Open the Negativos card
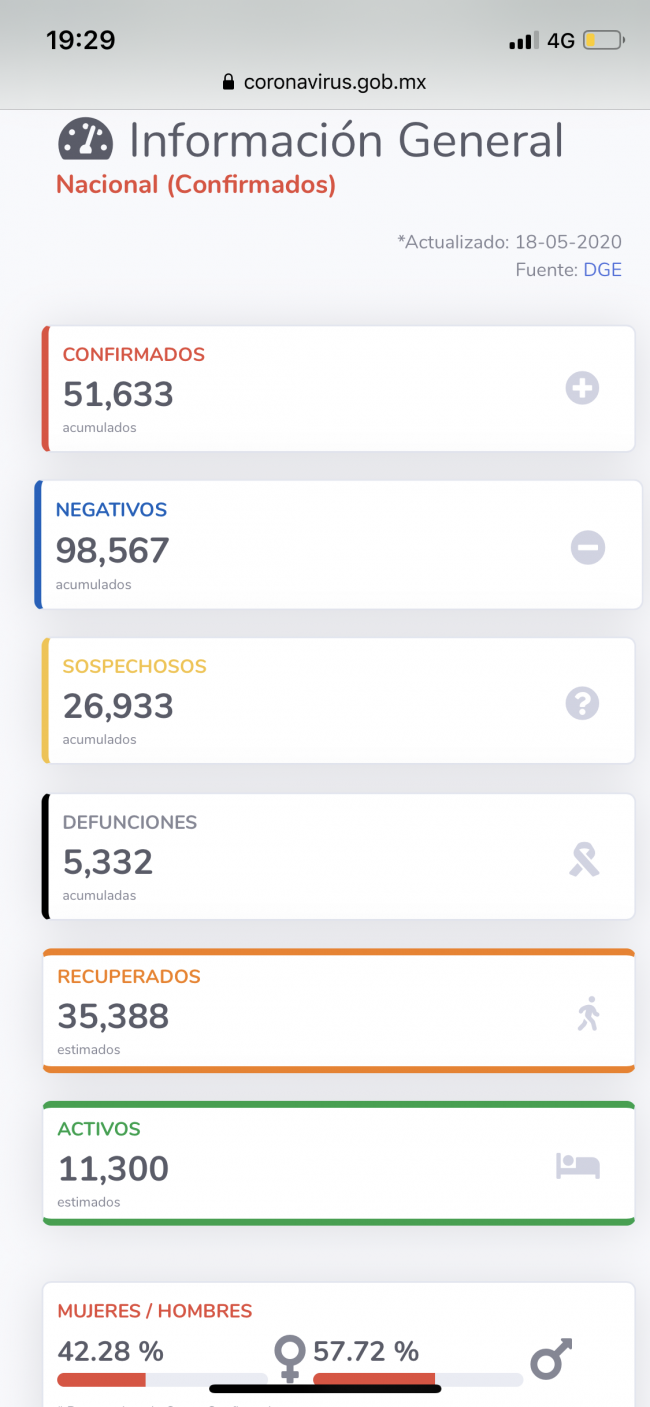Viewport: 650px width, 1407px height. (x=338, y=545)
